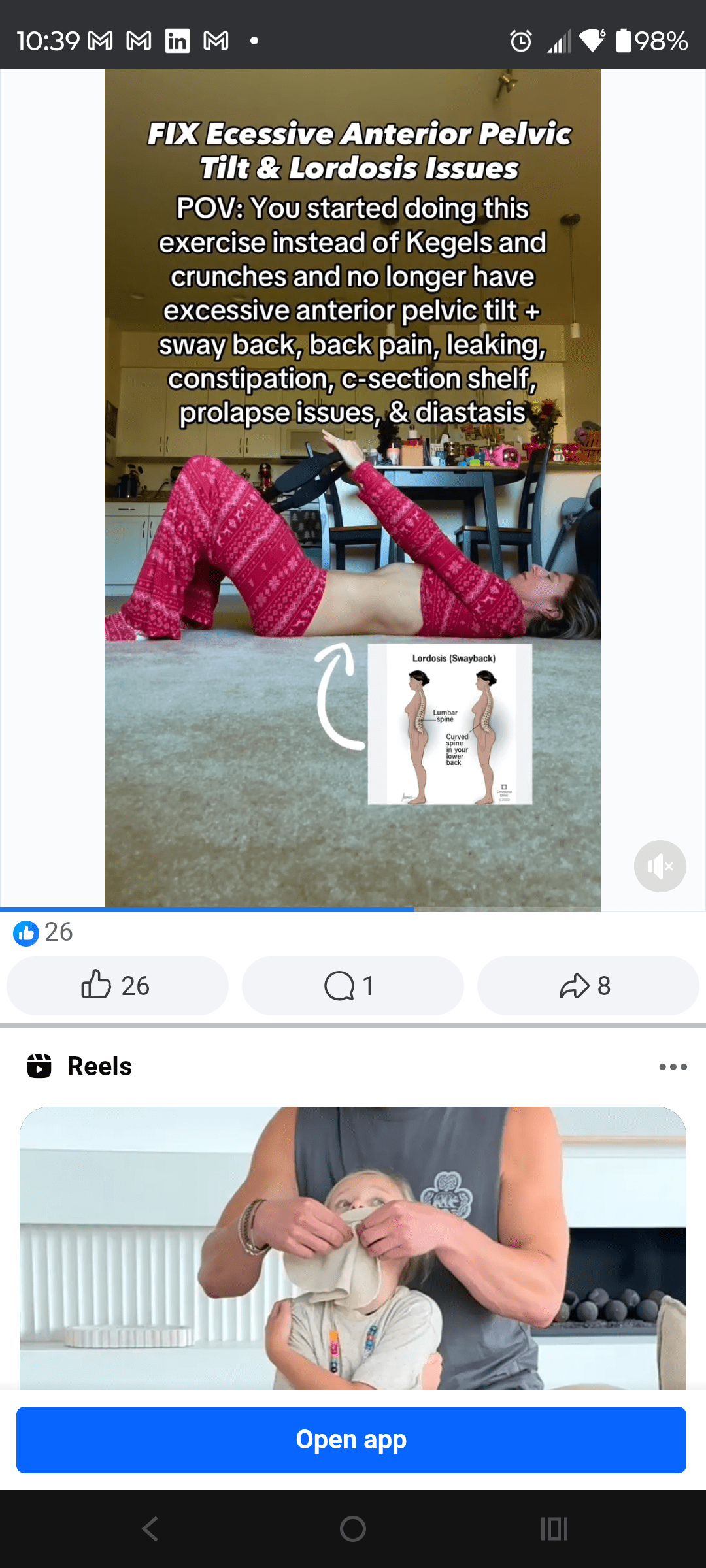Jump ahead on the video progress bar
This screenshot has height=1568, width=706.
(x=556, y=909)
